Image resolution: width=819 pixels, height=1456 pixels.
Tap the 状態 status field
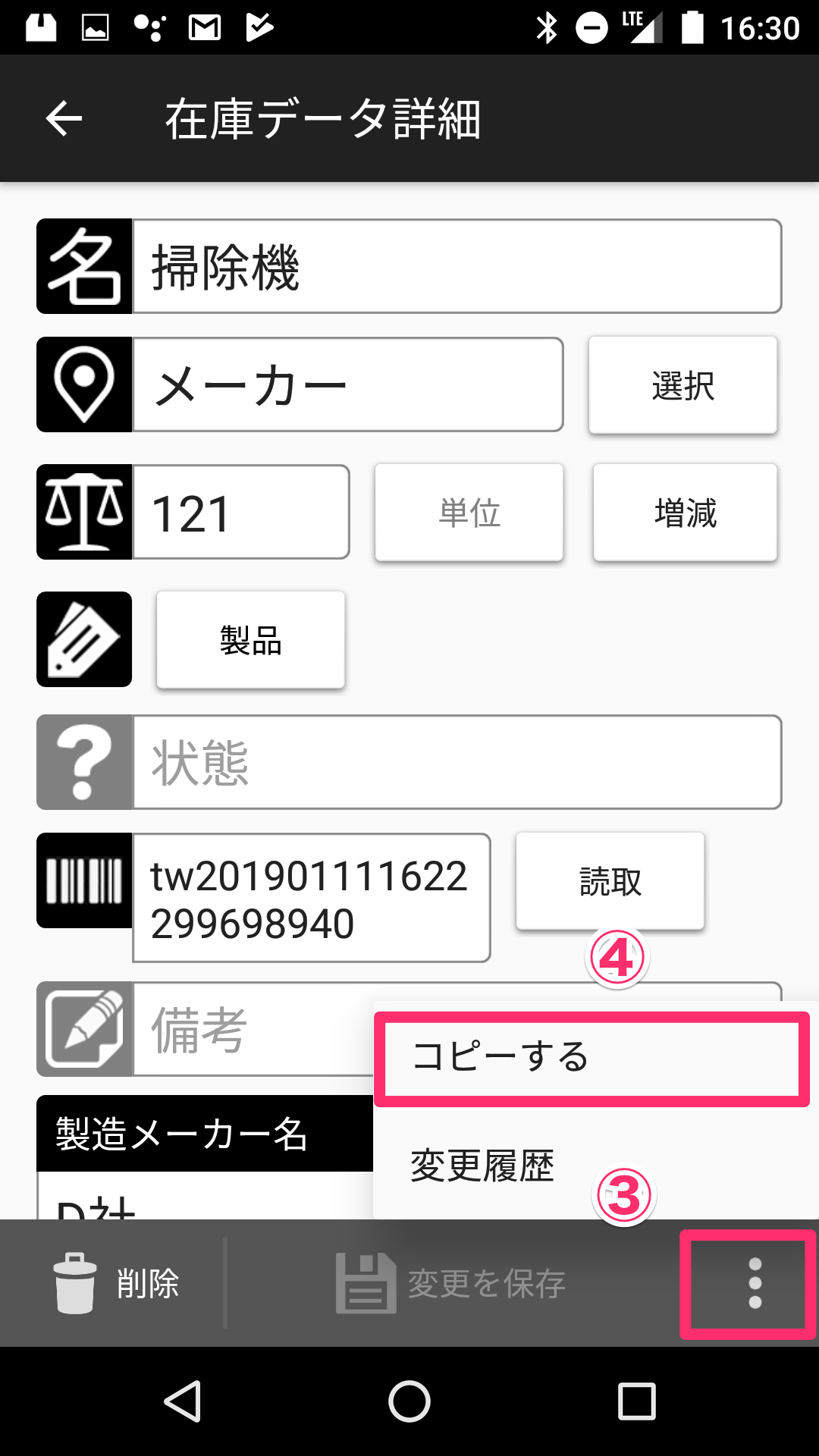[457, 762]
